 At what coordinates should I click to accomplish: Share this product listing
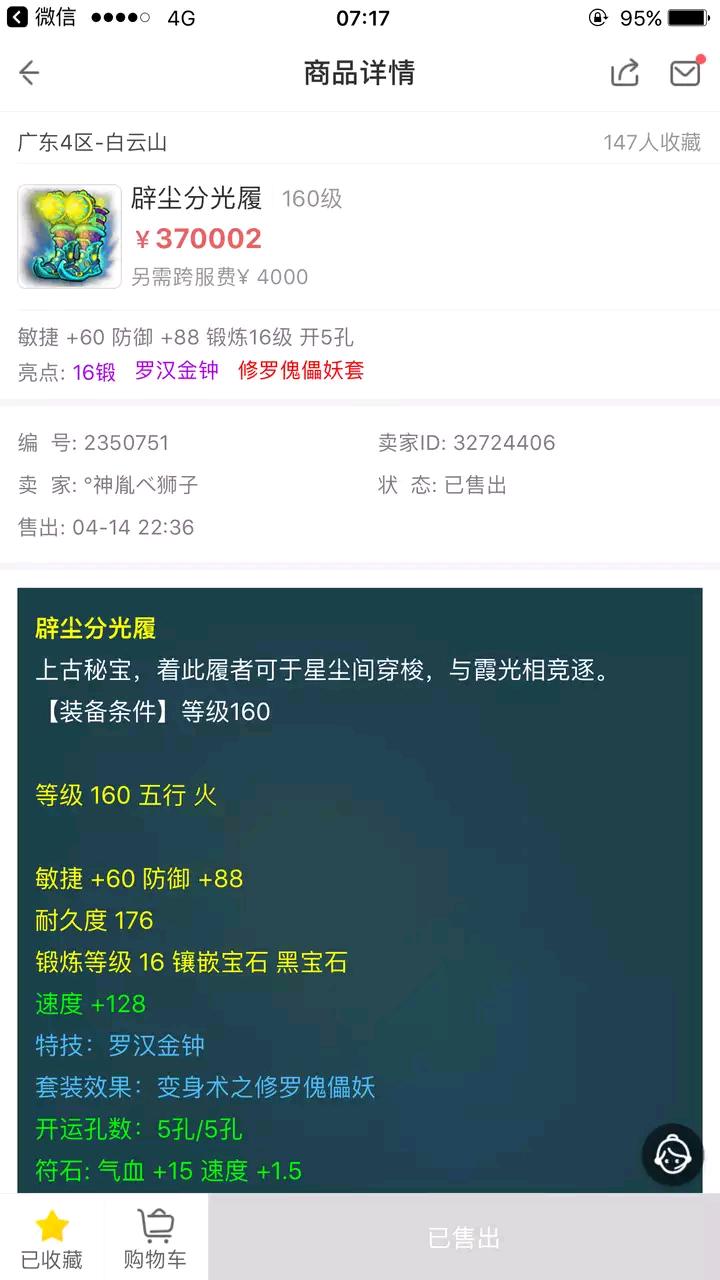(x=625, y=73)
